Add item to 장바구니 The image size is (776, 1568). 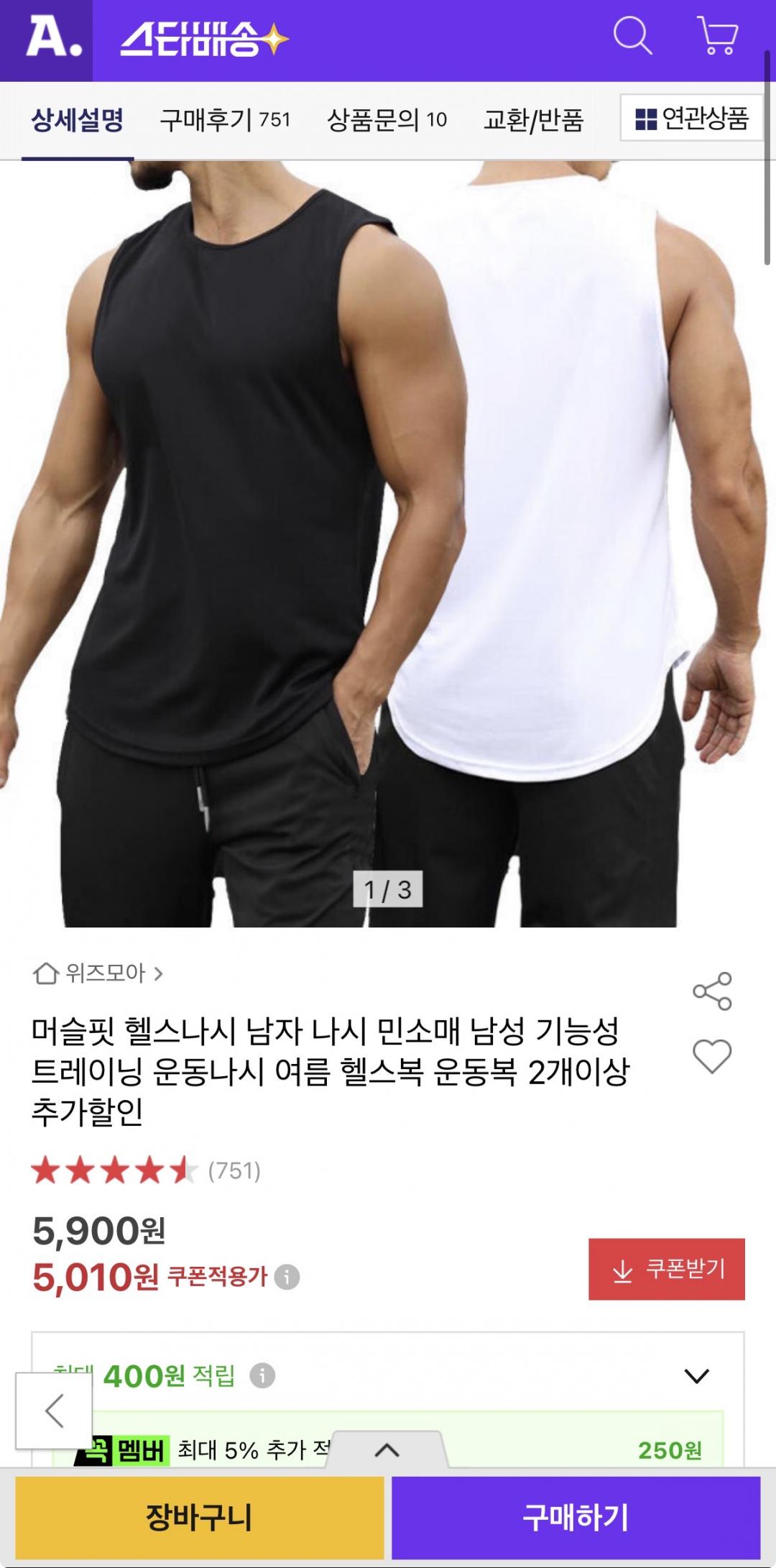[199, 1518]
